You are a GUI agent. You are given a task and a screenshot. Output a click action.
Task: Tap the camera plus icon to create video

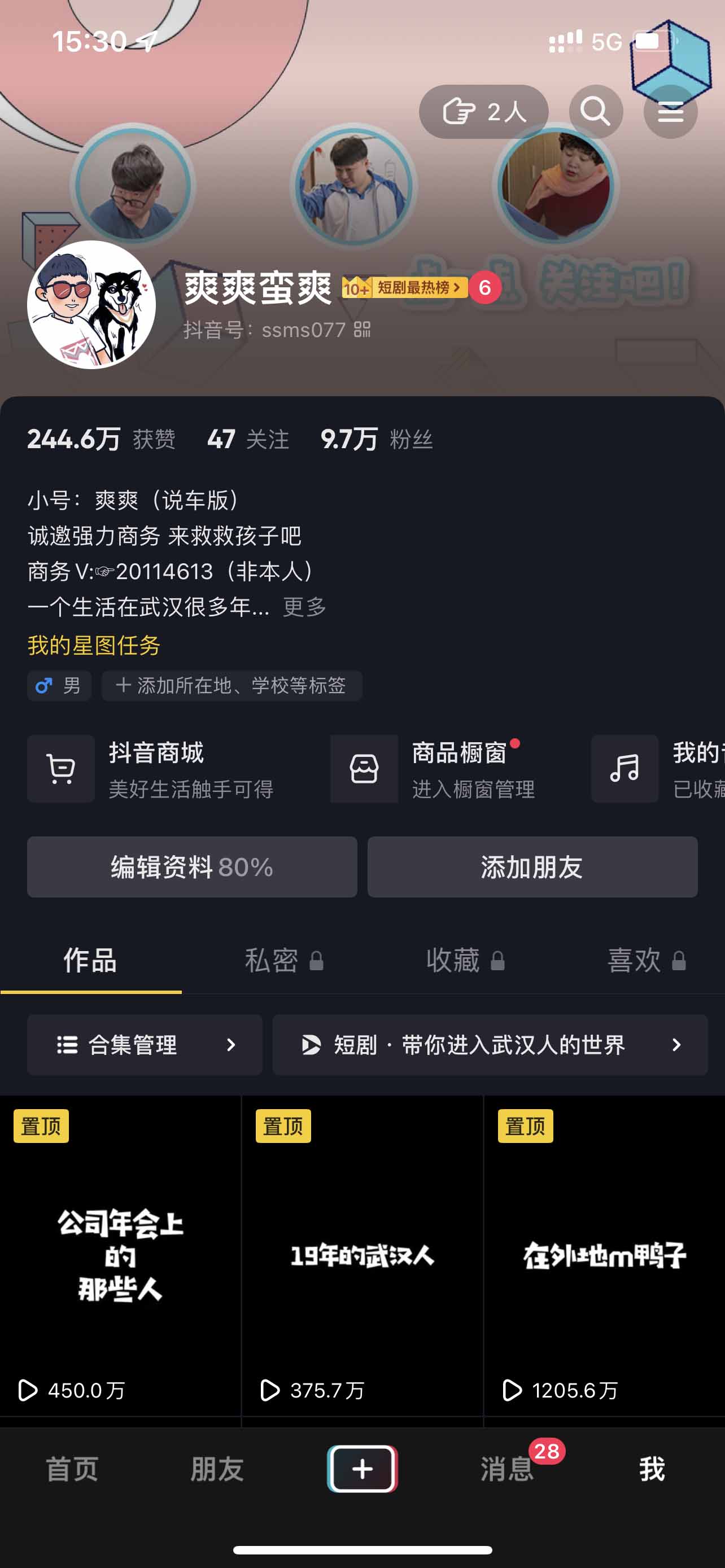click(x=362, y=1469)
